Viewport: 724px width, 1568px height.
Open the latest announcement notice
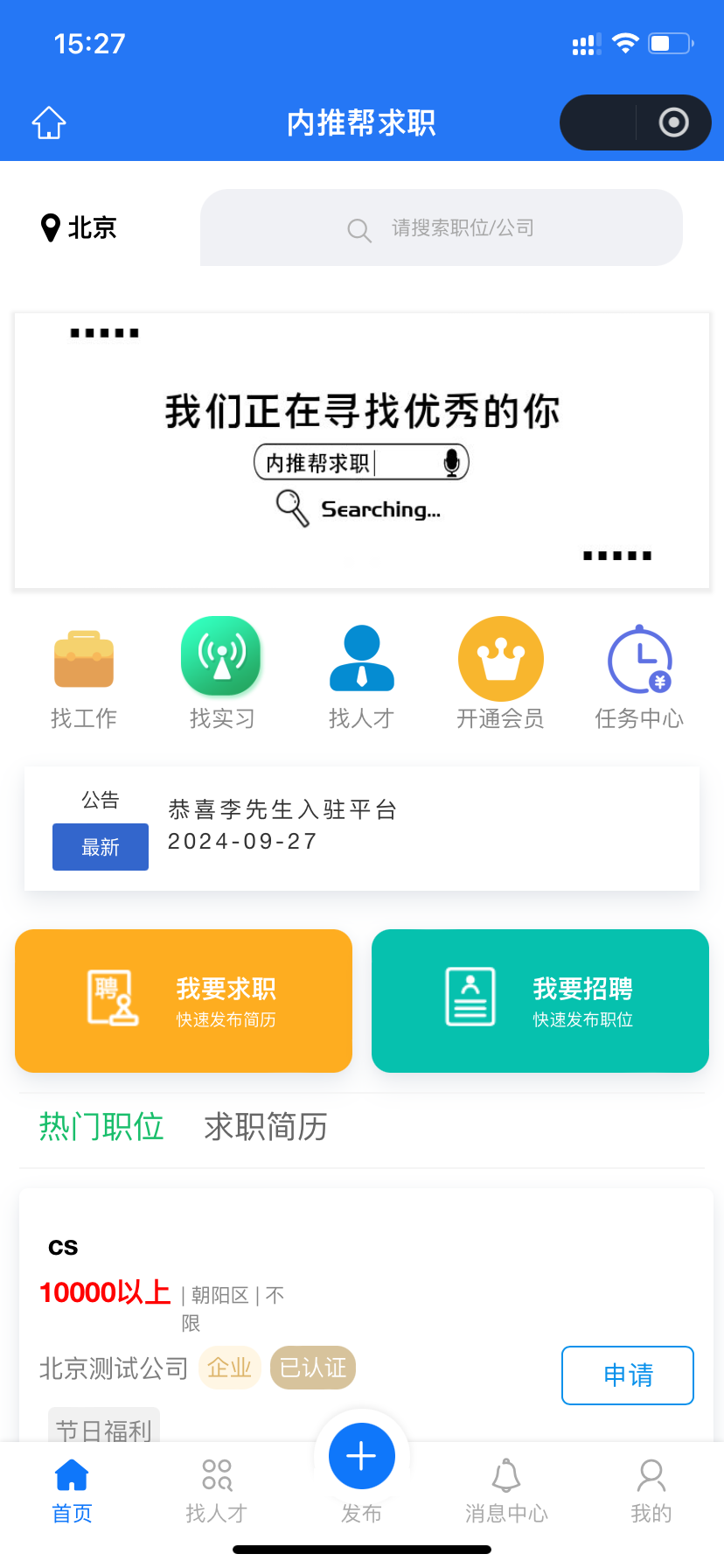click(x=362, y=828)
